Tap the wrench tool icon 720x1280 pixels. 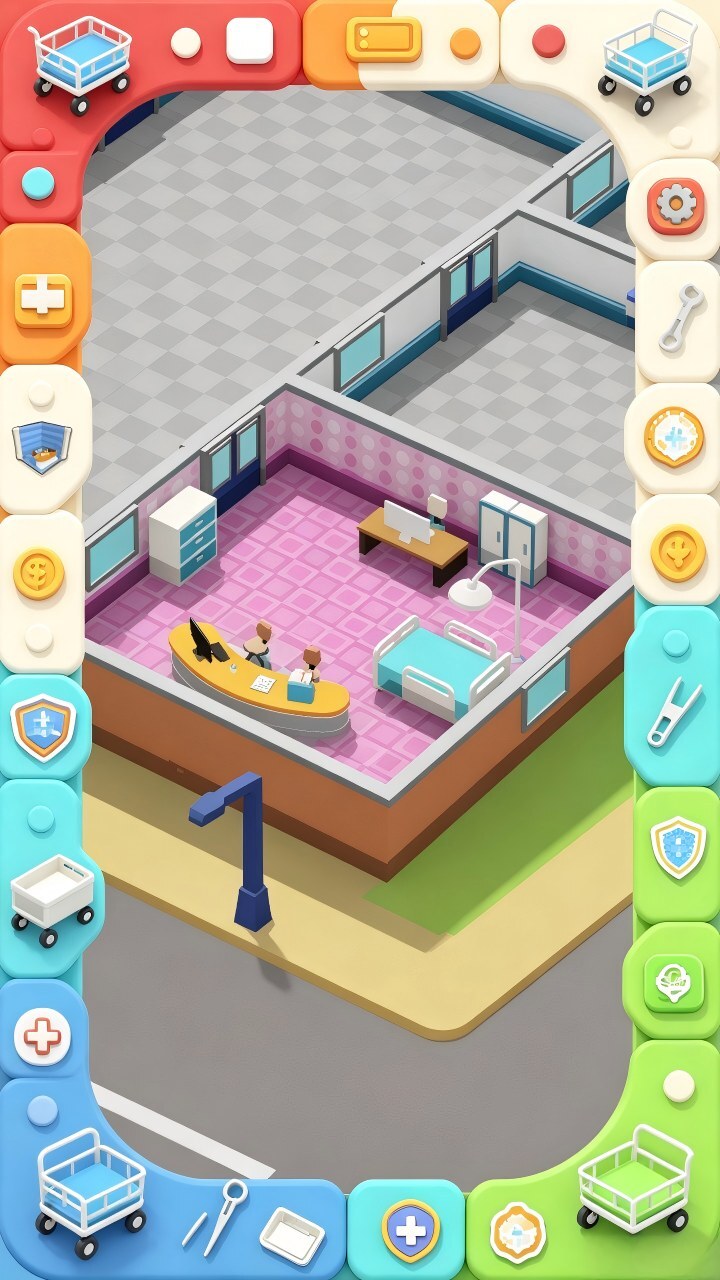point(679,319)
